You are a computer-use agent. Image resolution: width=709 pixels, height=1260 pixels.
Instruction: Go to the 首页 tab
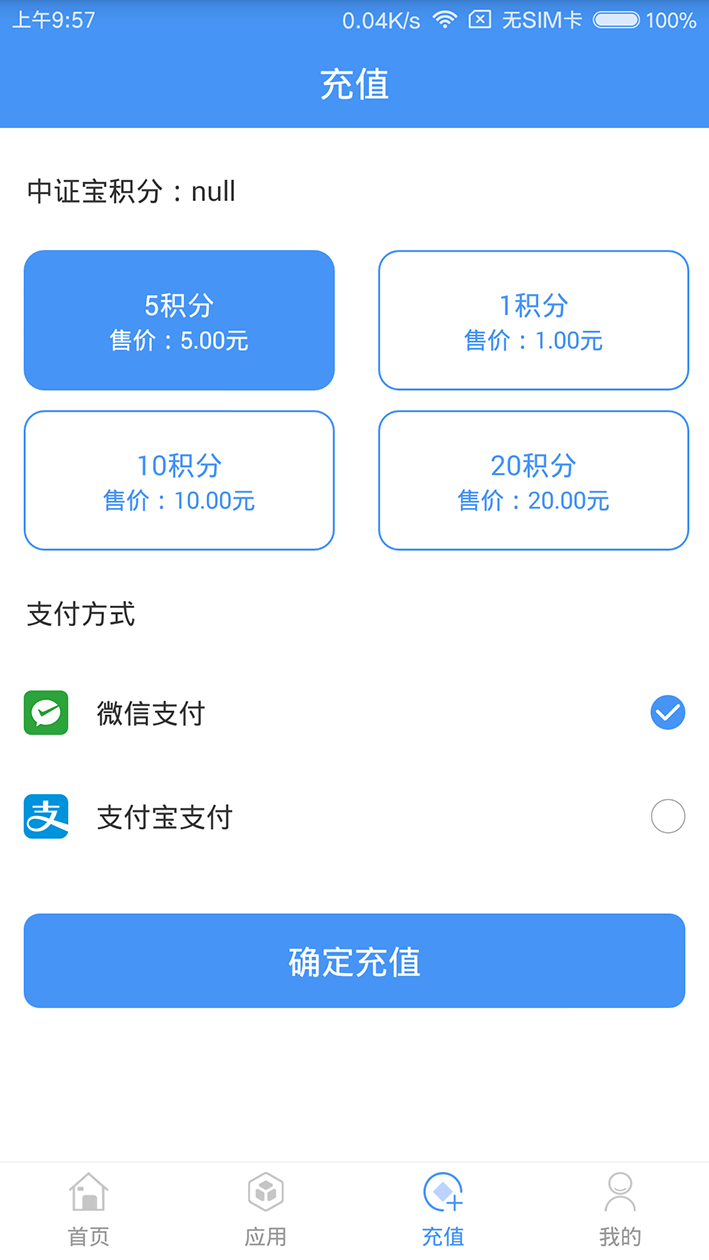[x=88, y=1210]
